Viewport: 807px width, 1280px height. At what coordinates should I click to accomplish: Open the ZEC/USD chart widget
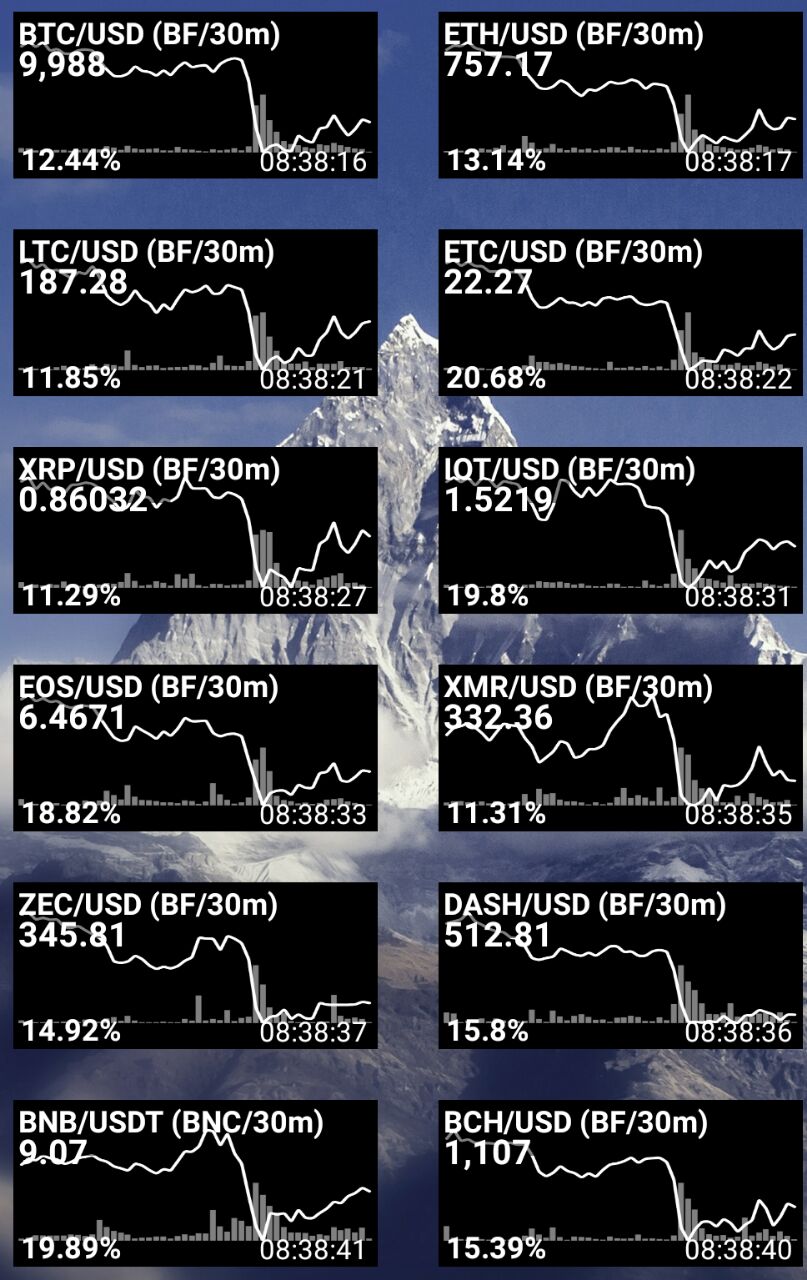click(195, 965)
